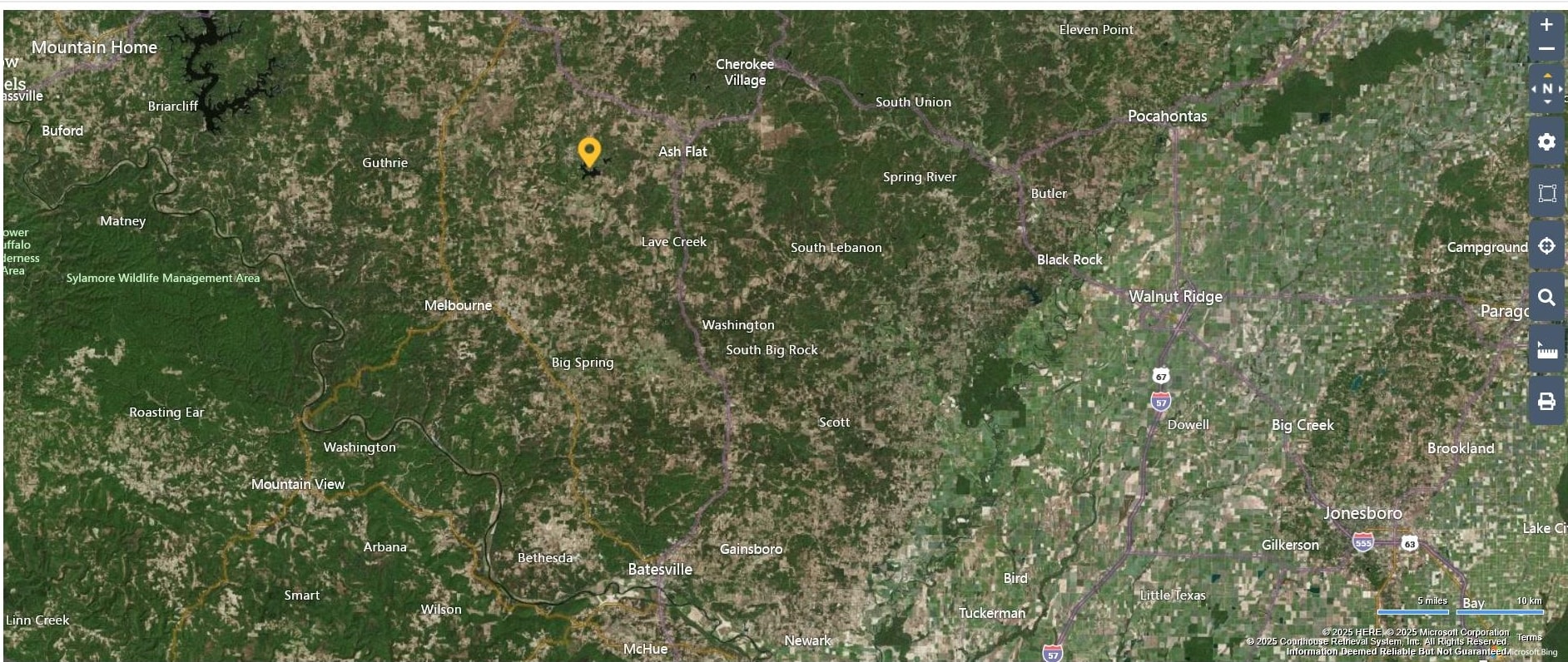
Task: Open the map search tool
Action: tap(1546, 298)
